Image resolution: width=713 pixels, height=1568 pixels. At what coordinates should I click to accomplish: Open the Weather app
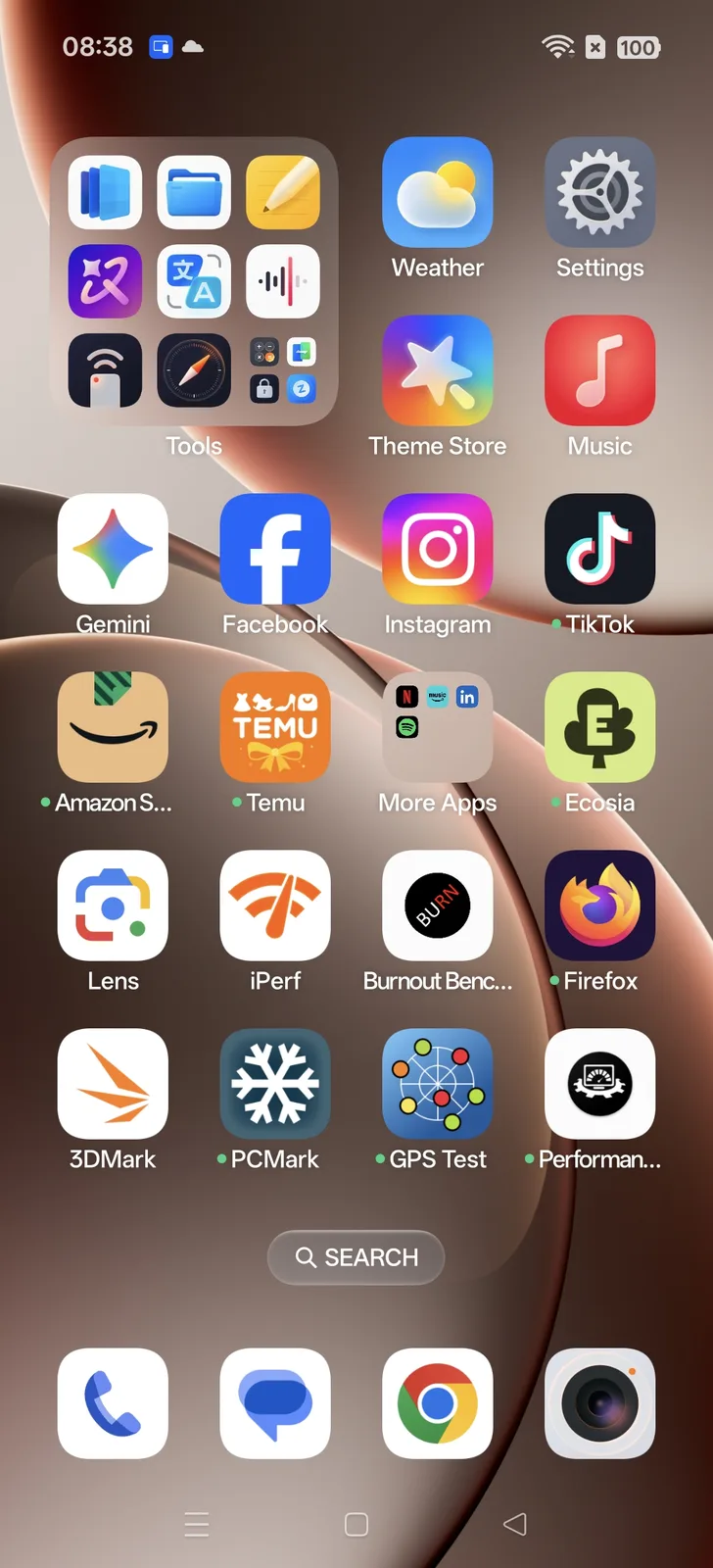pyautogui.click(x=437, y=193)
